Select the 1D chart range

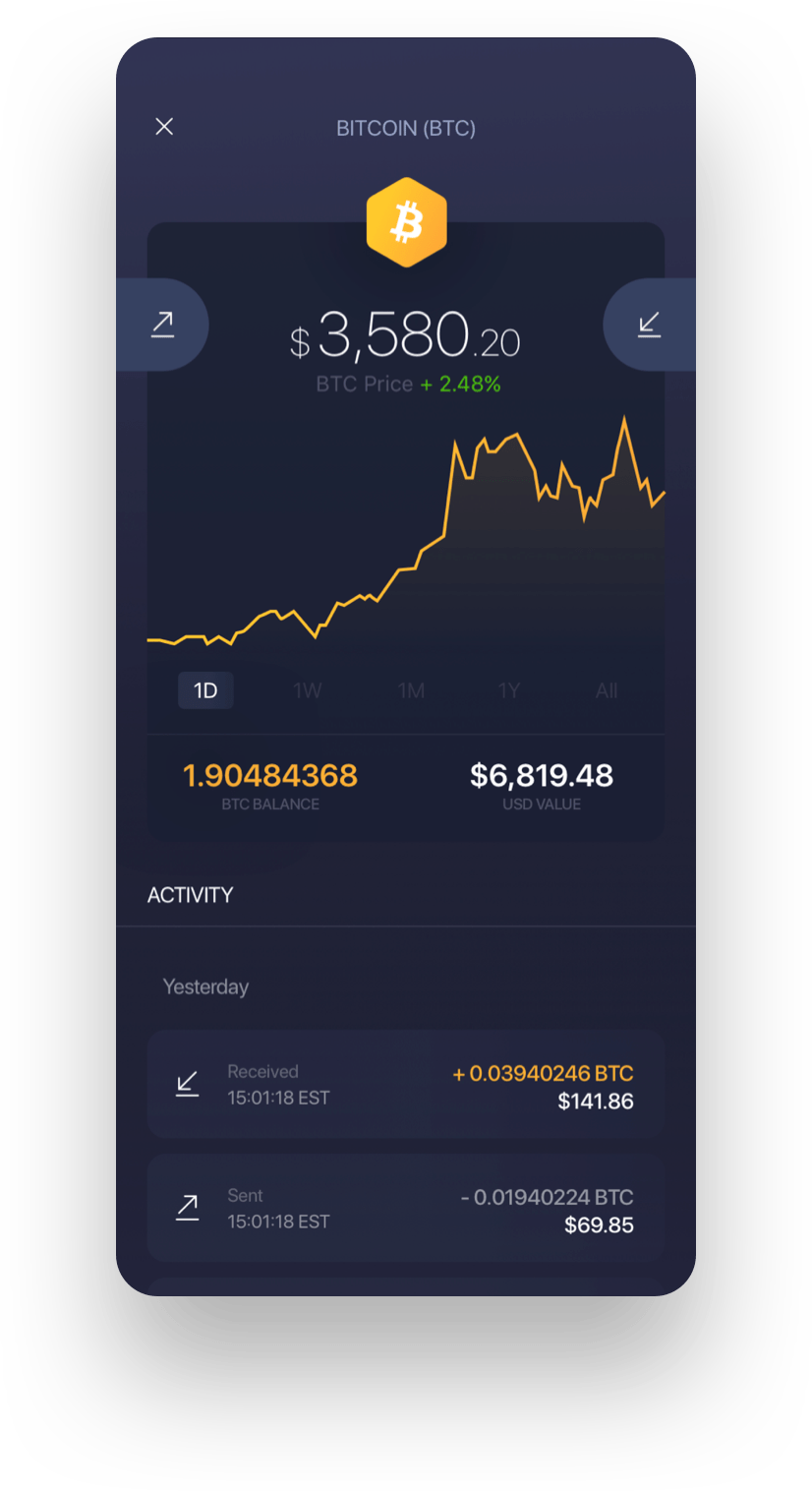[x=205, y=690]
